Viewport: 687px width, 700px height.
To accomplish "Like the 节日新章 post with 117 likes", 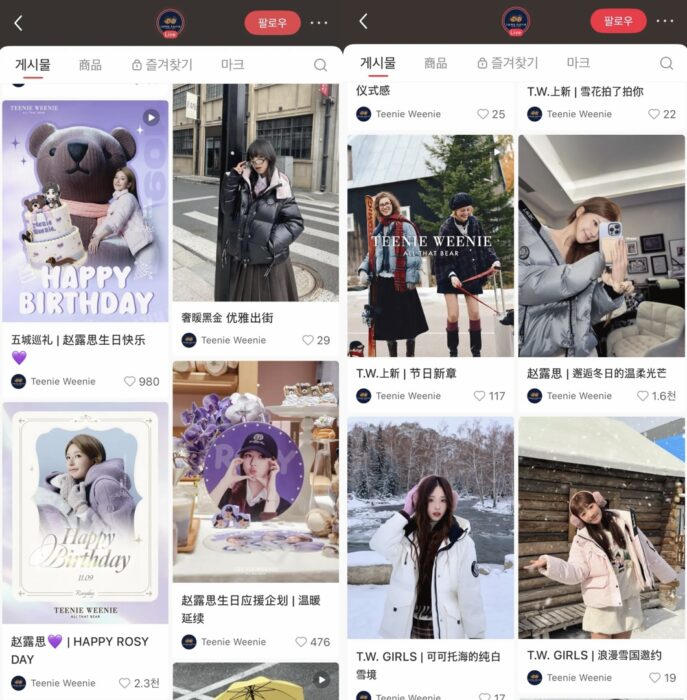I will (479, 396).
